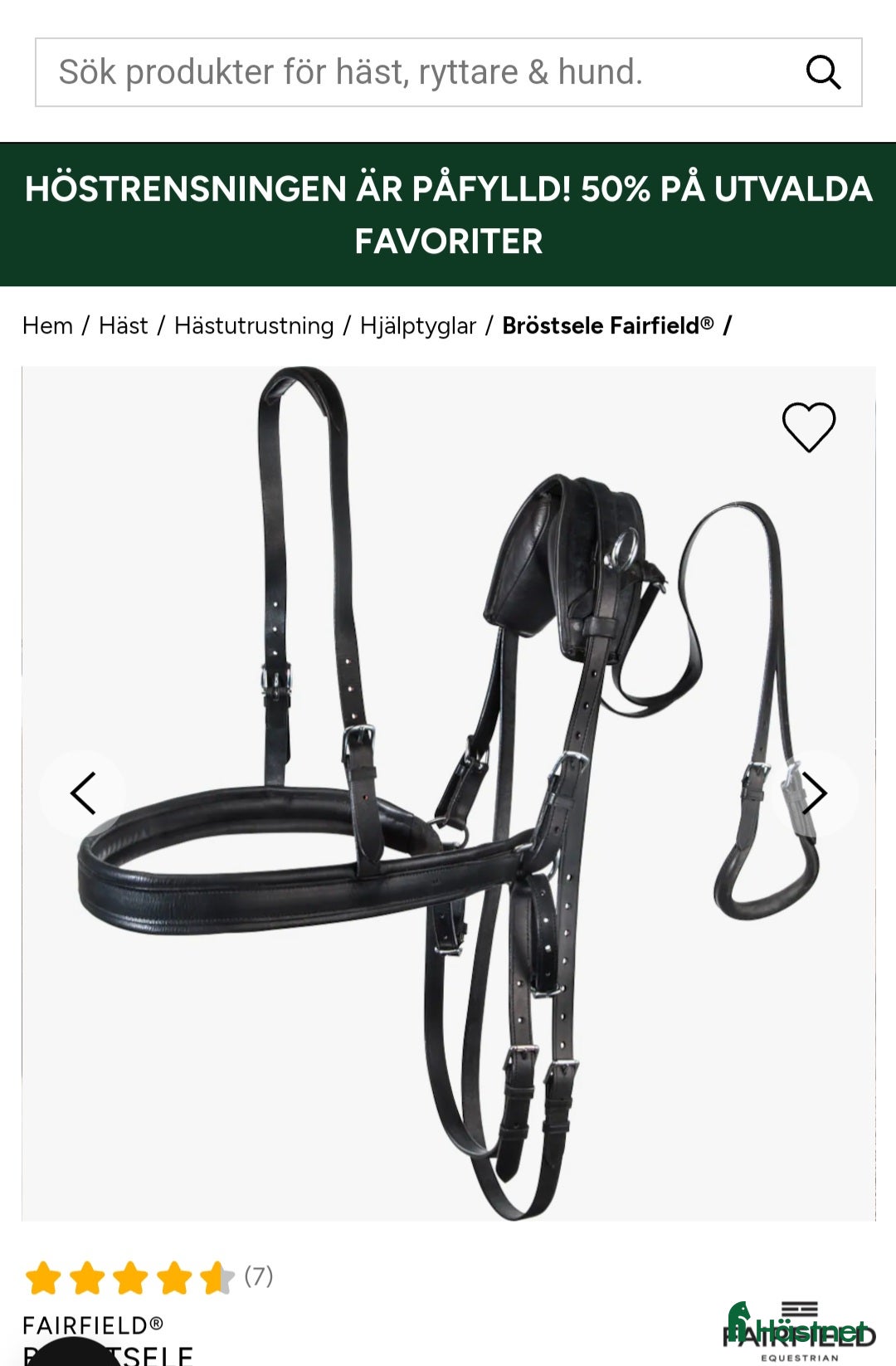The width and height of the screenshot is (896, 1366).
Task: Show the next product image
Action: 814,793
